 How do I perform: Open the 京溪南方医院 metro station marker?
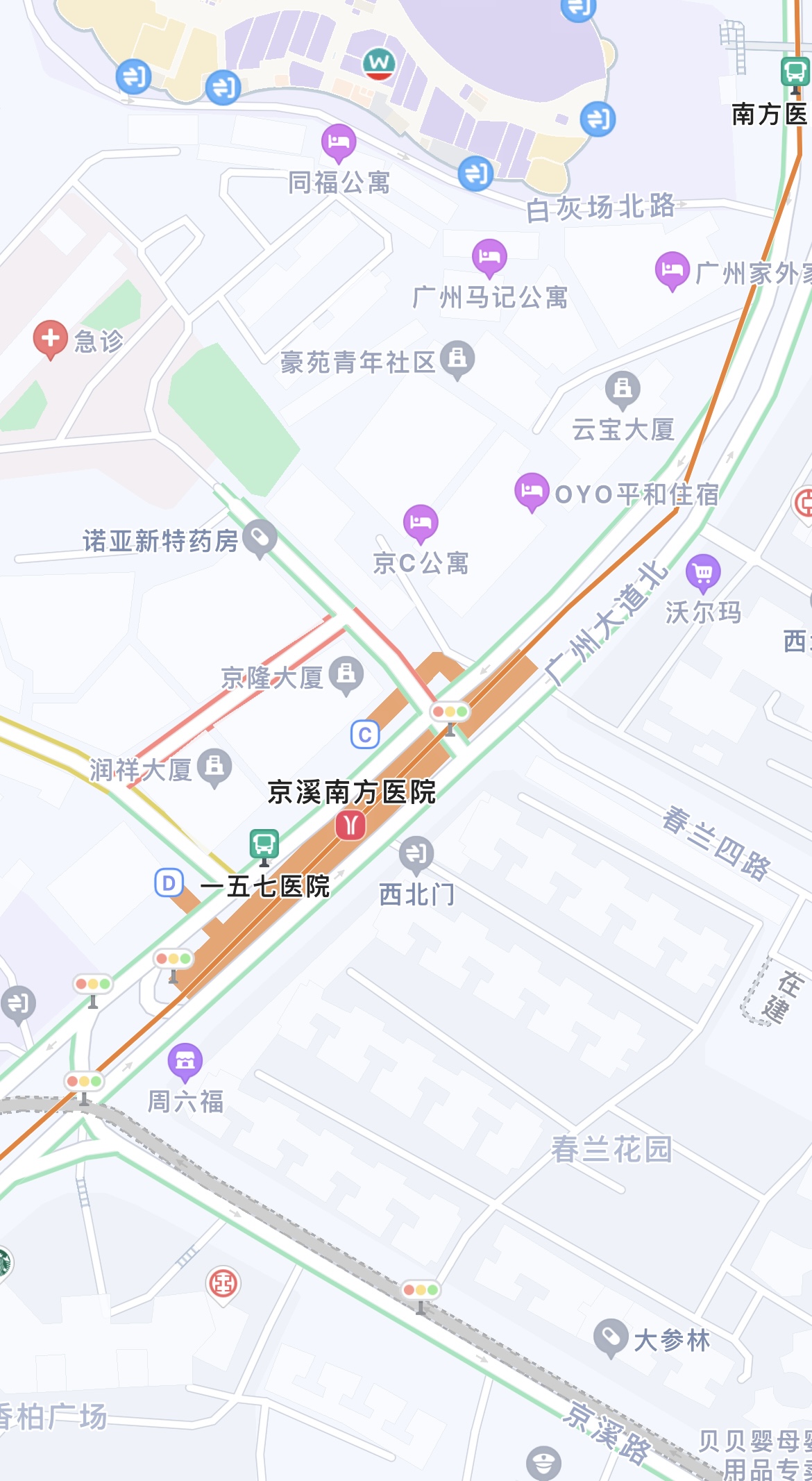pos(350,826)
